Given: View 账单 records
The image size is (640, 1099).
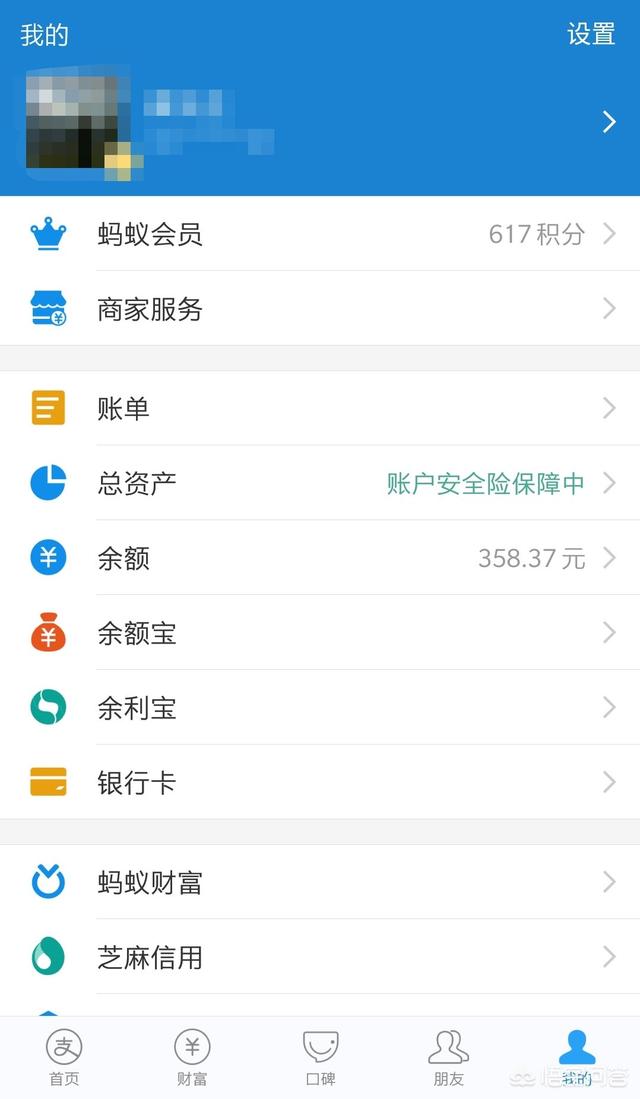Looking at the screenshot, I should pyautogui.click(x=320, y=408).
